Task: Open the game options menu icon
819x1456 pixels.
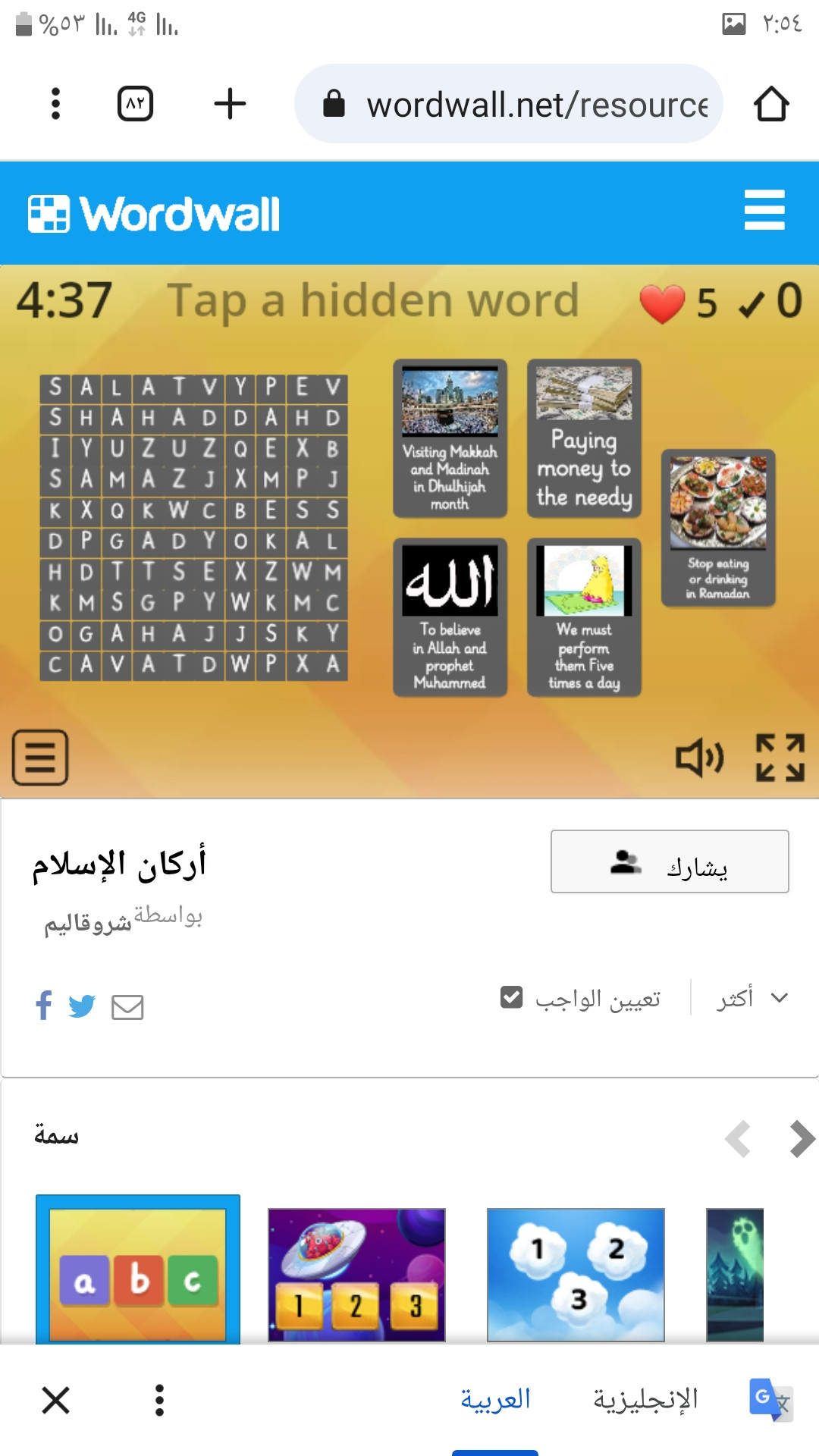Action: tap(40, 757)
